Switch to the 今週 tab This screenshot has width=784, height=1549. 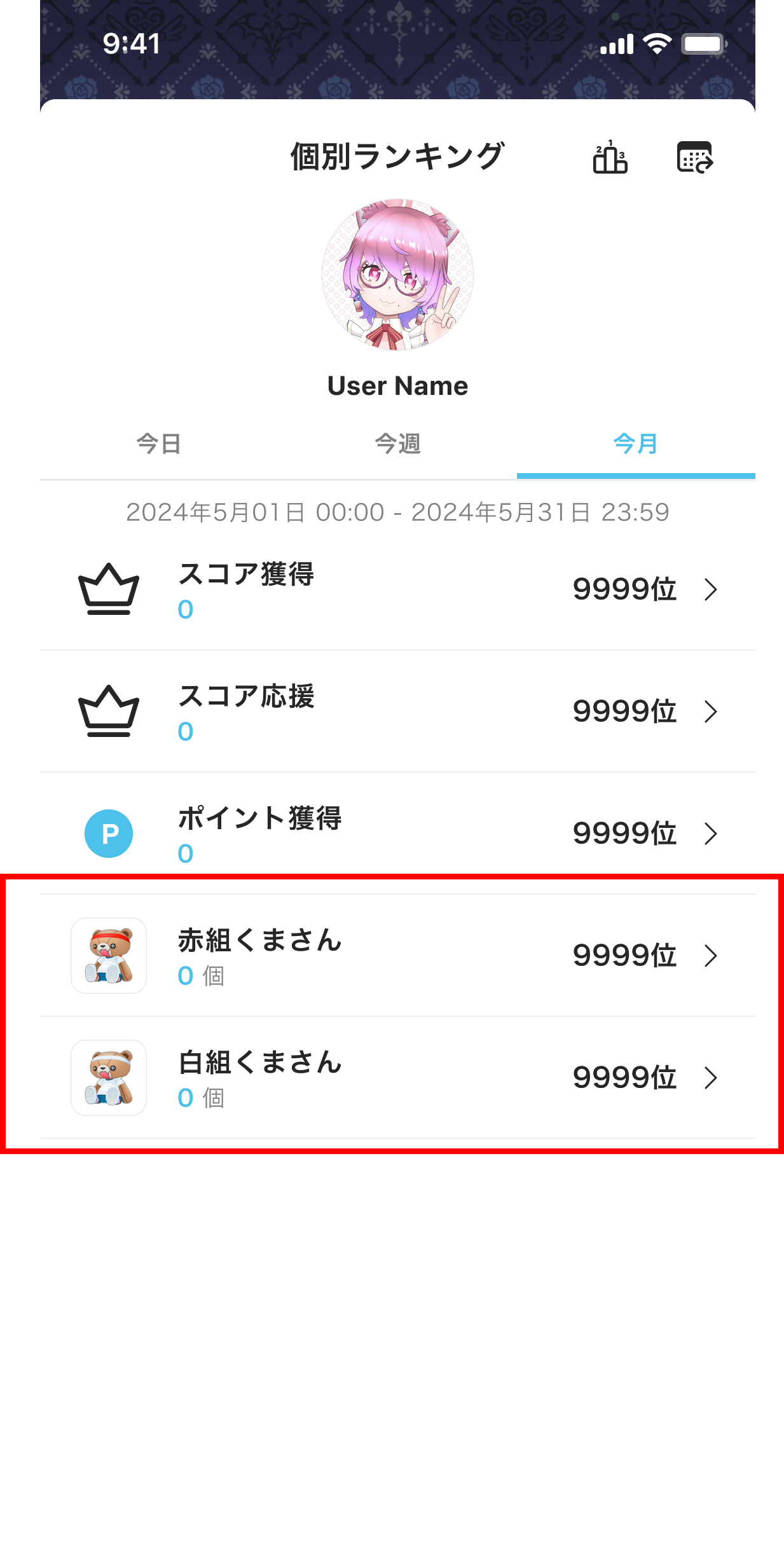(397, 444)
